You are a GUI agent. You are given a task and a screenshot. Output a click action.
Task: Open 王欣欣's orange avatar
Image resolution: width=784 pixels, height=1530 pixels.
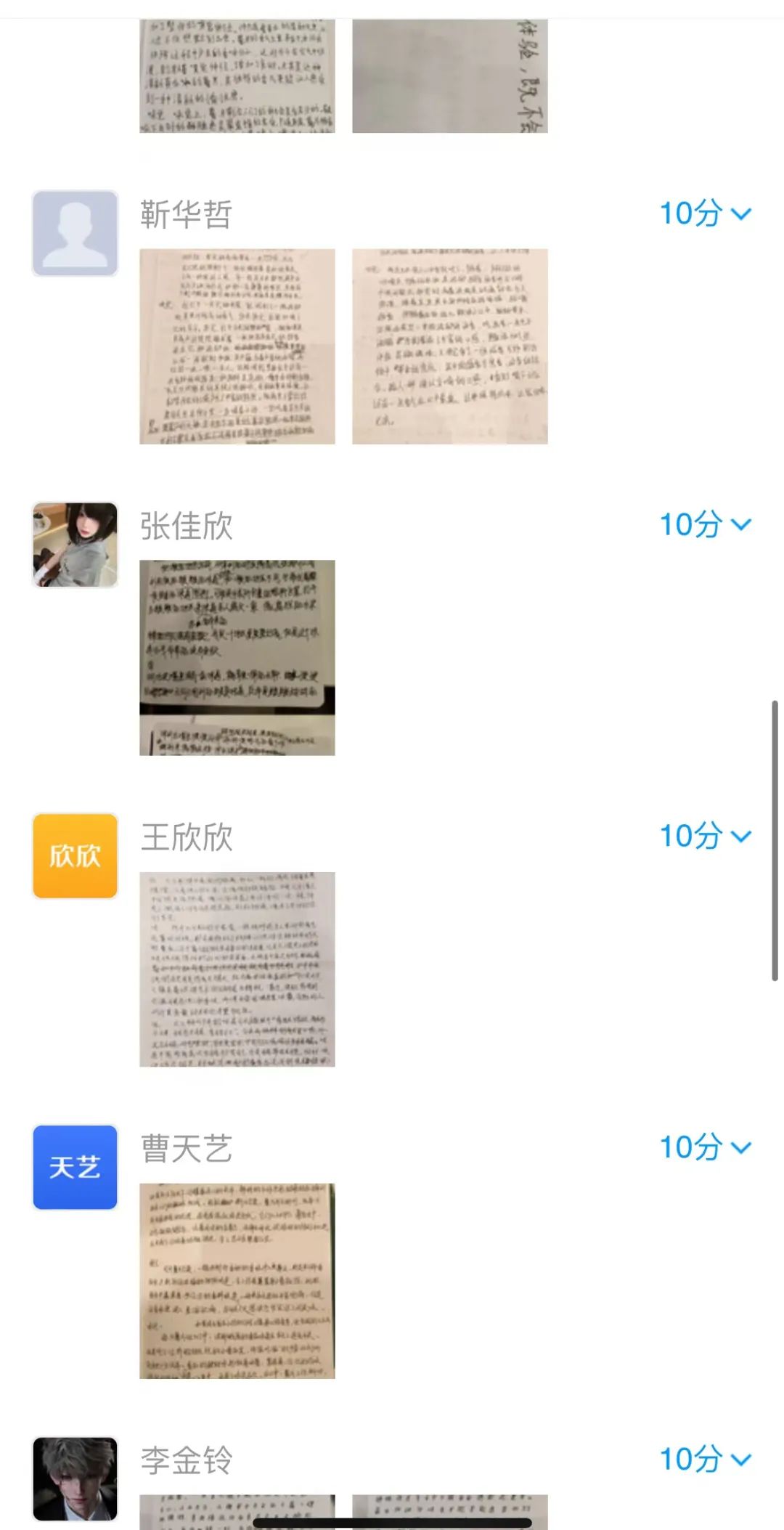(75, 856)
